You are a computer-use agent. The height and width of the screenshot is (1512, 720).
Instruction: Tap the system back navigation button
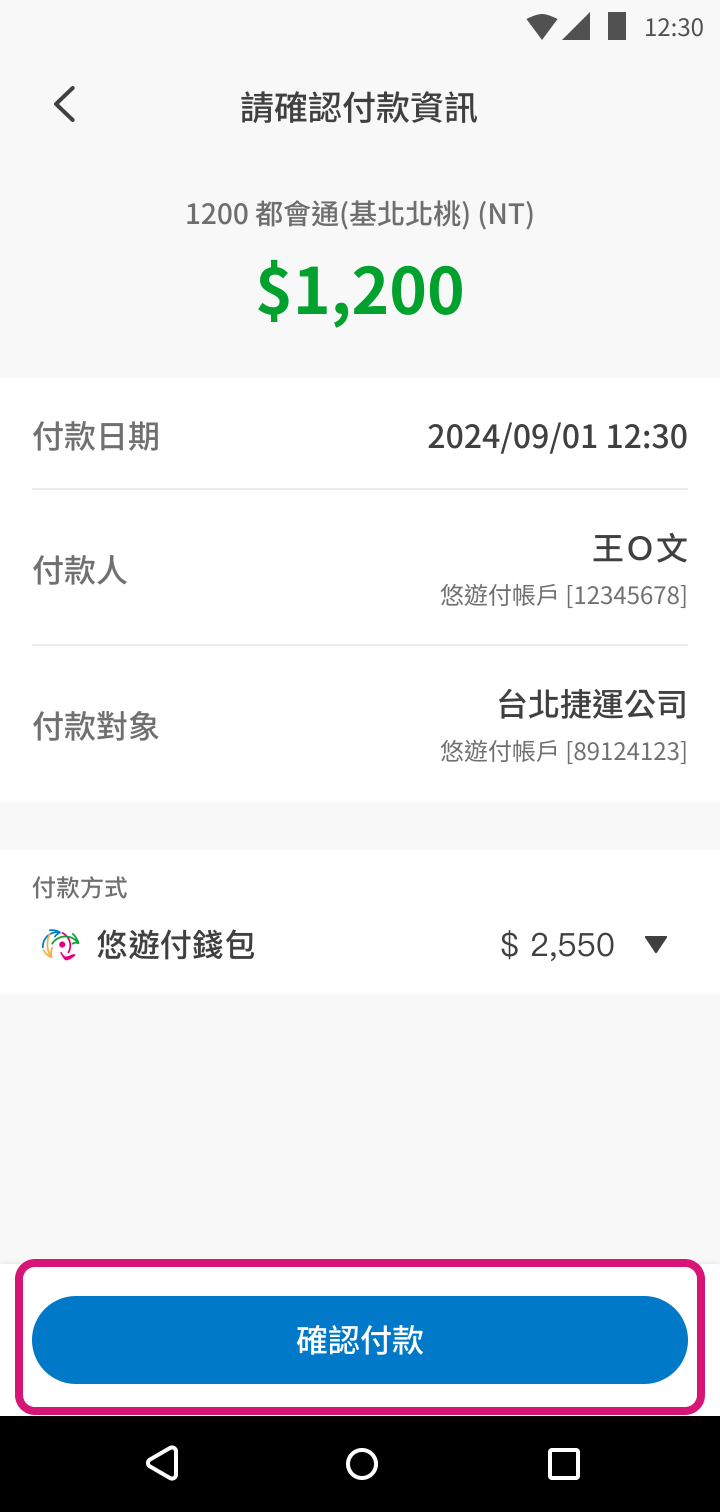tap(162, 1464)
